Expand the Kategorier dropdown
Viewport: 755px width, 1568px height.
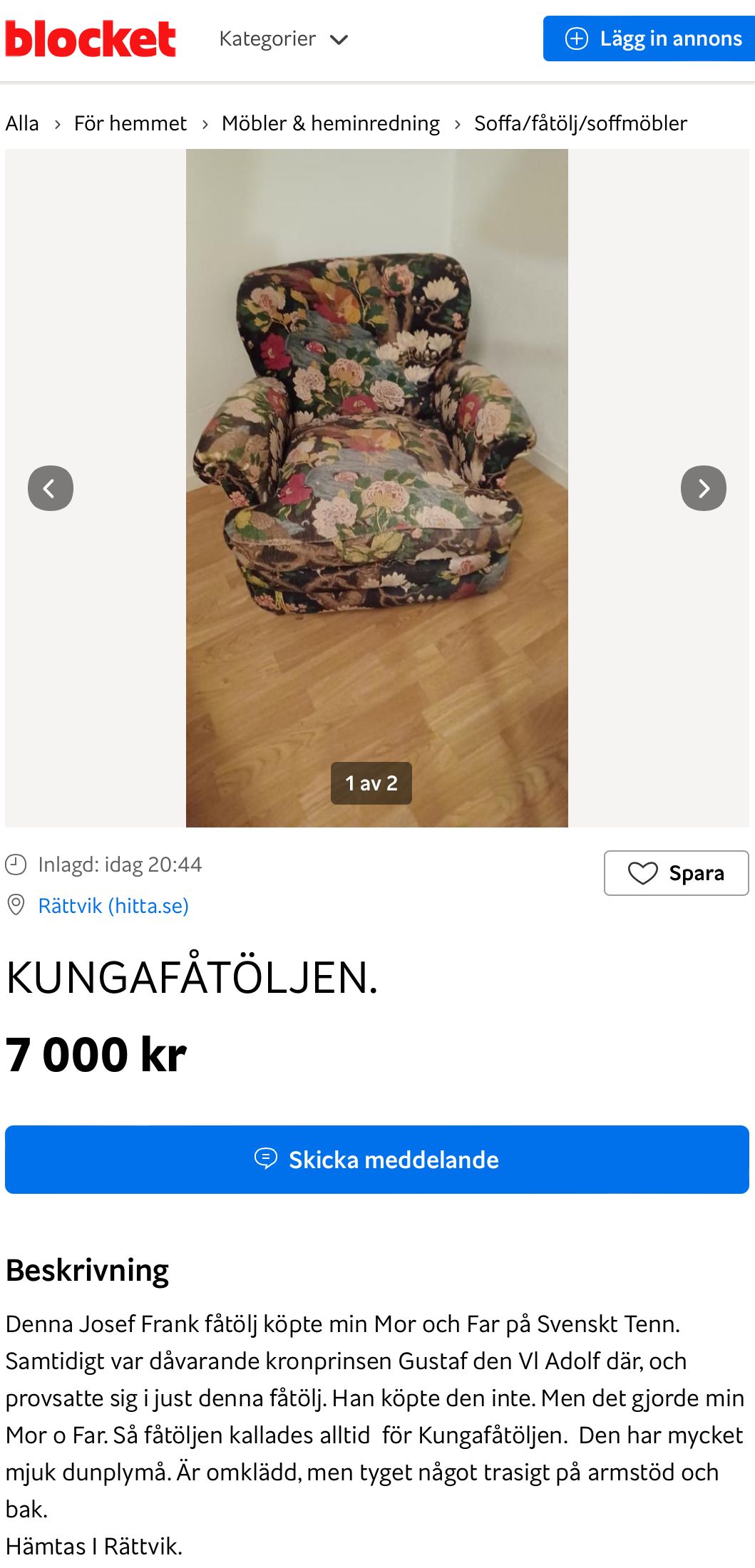283,39
